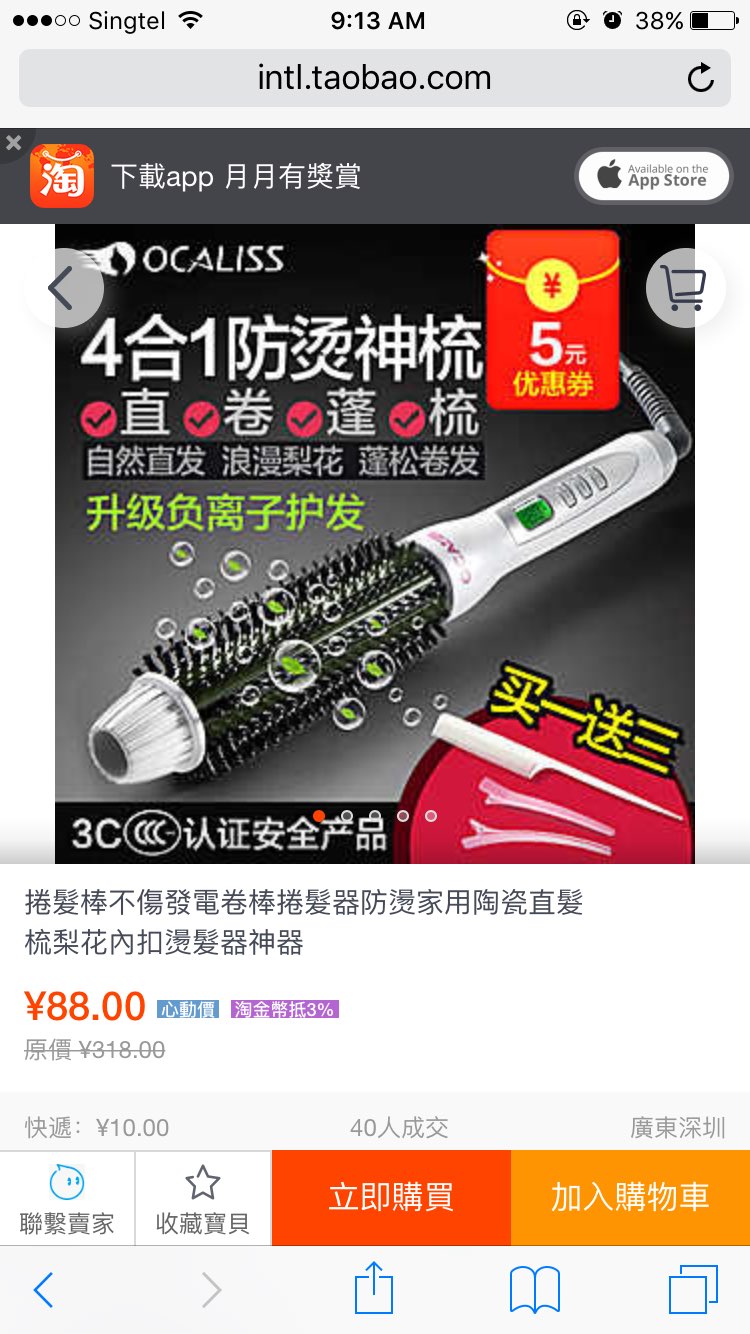
Task: Tap Safari's back navigation arrow
Action: click(x=43, y=1290)
